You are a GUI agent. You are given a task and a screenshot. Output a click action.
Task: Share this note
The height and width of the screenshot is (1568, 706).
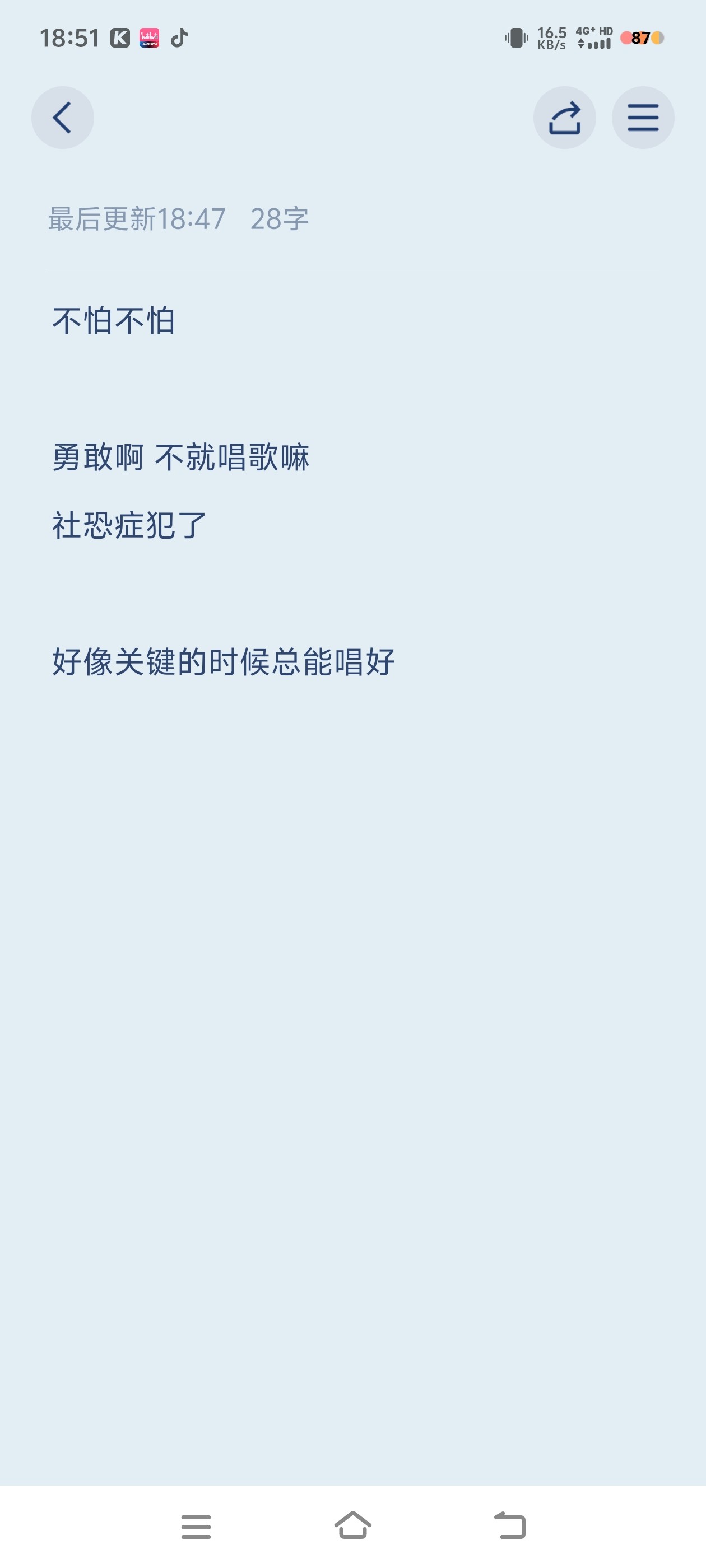[x=565, y=118]
